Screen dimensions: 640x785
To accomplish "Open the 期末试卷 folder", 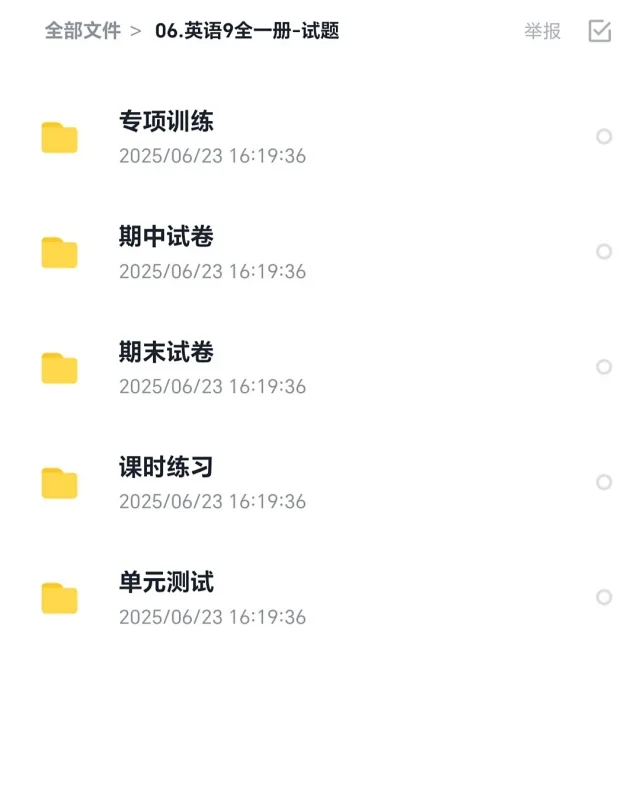I will point(166,352).
